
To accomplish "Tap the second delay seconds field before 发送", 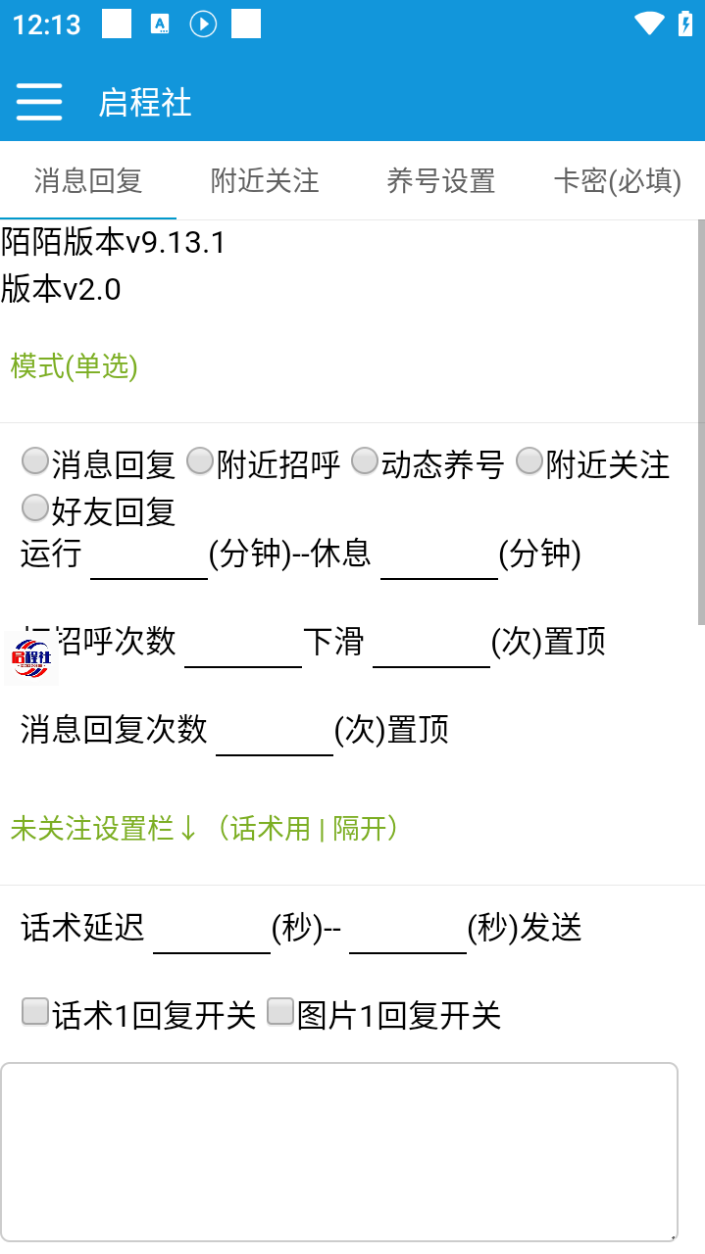I will coord(407,931).
